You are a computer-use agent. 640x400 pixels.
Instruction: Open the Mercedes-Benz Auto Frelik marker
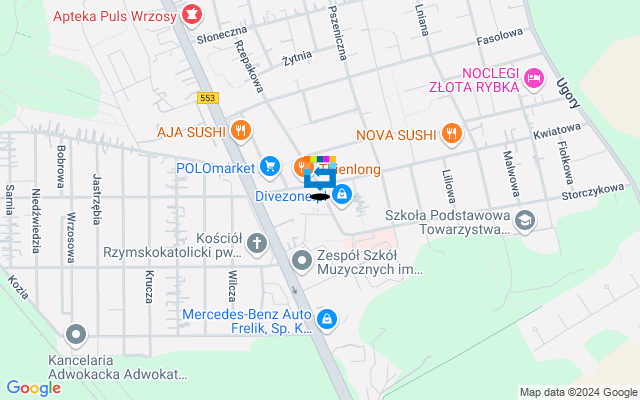click(x=328, y=319)
